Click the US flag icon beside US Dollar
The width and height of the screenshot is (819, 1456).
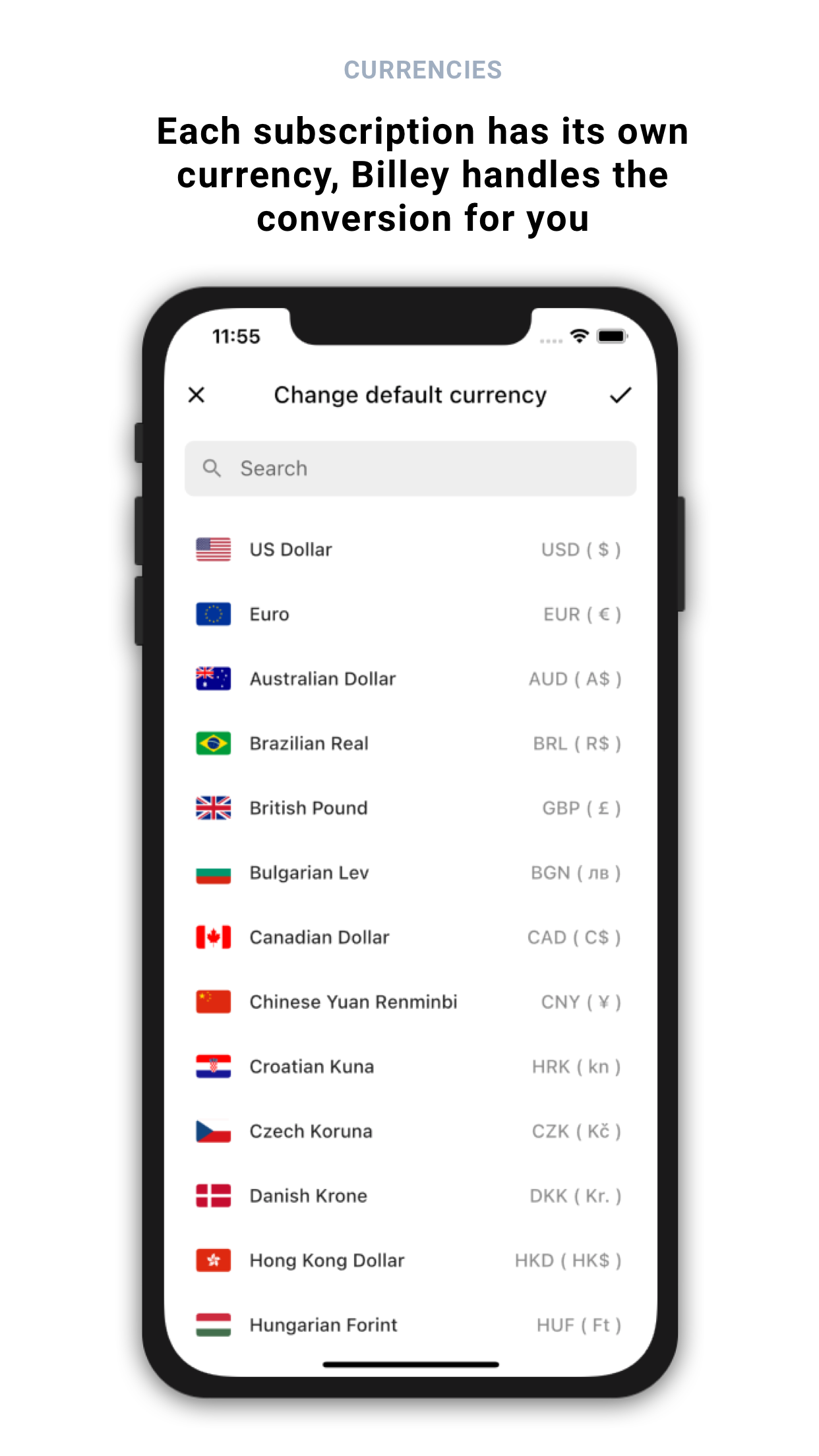(x=213, y=549)
